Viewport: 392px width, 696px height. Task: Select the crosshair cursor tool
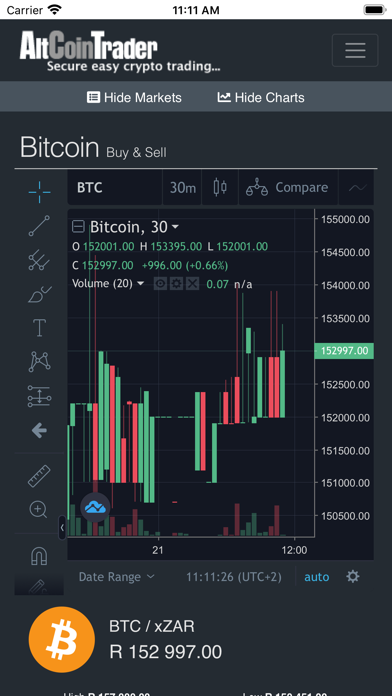point(40,192)
